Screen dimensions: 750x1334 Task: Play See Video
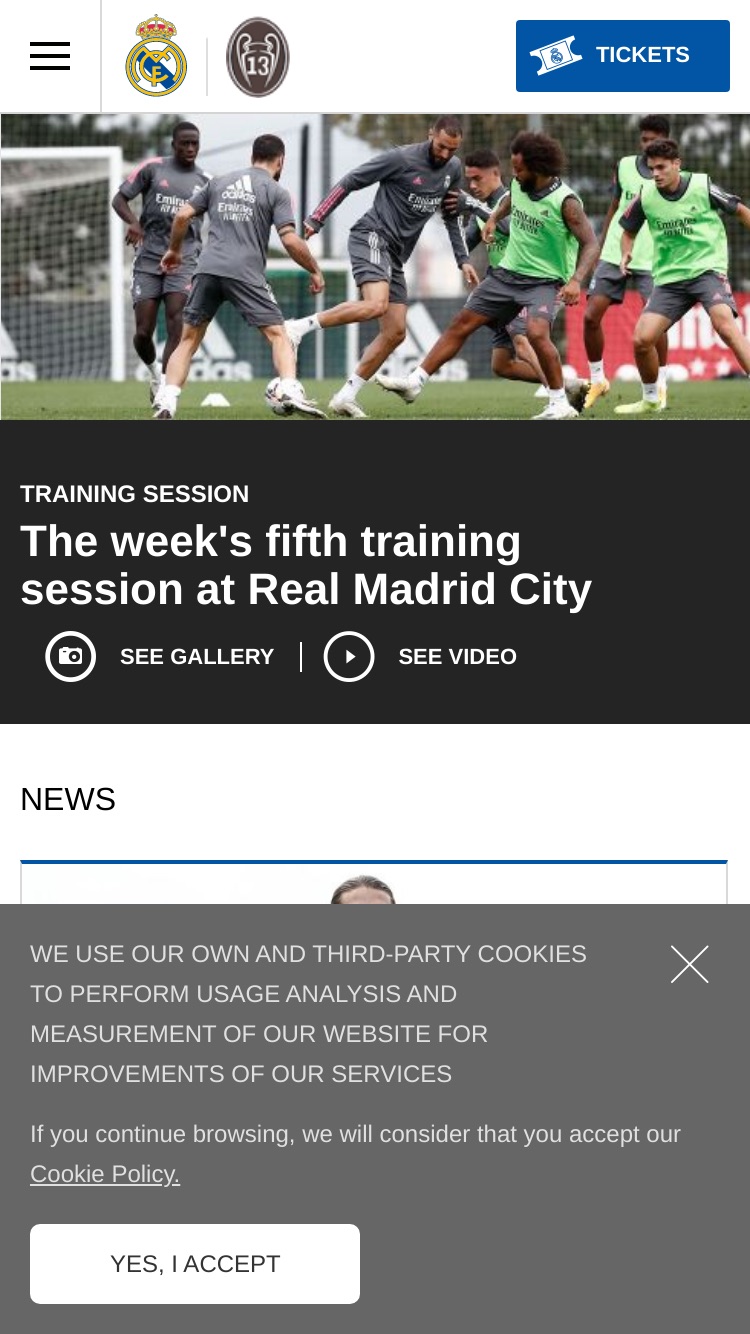point(421,657)
